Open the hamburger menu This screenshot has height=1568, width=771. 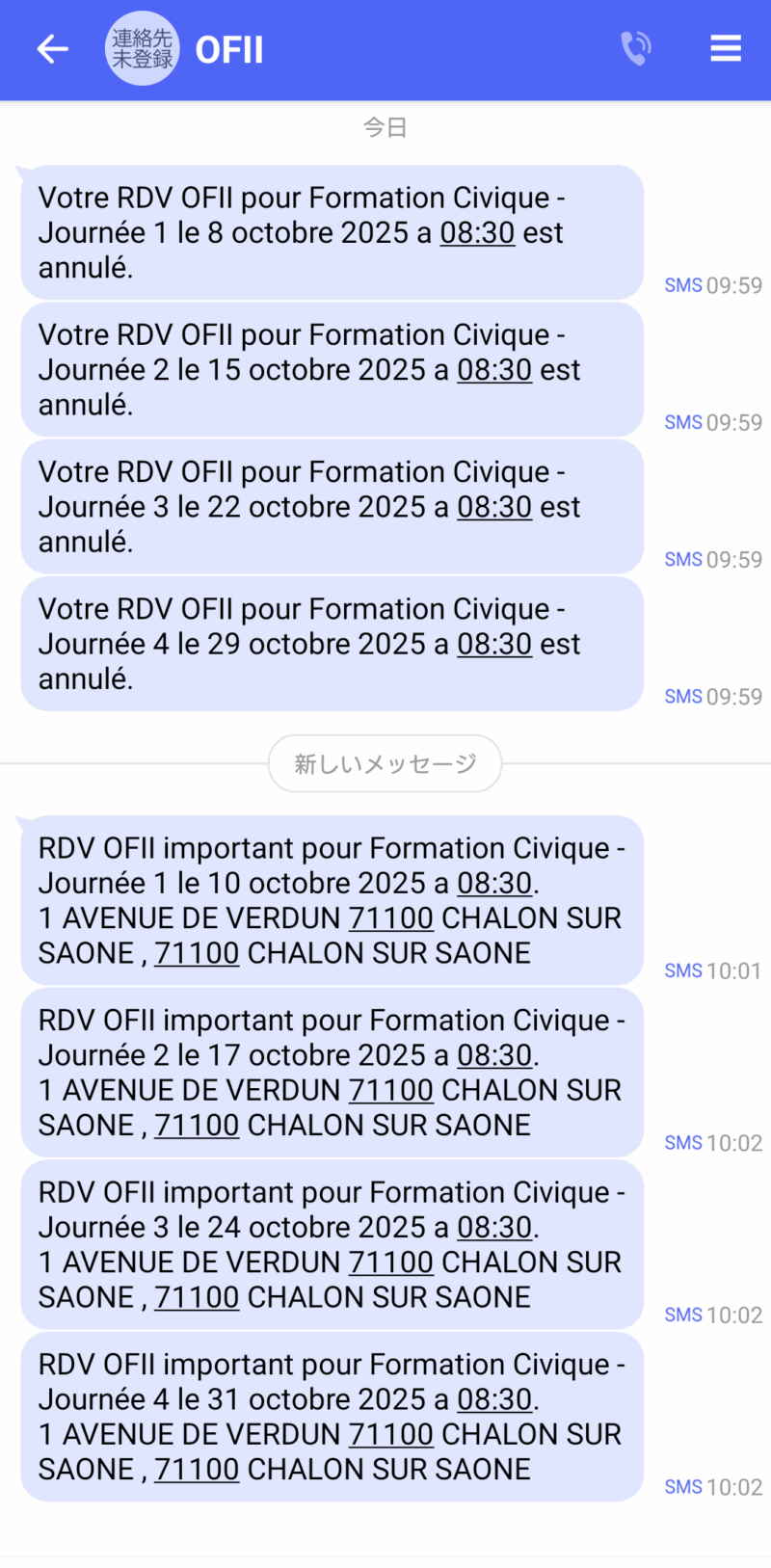point(726,49)
